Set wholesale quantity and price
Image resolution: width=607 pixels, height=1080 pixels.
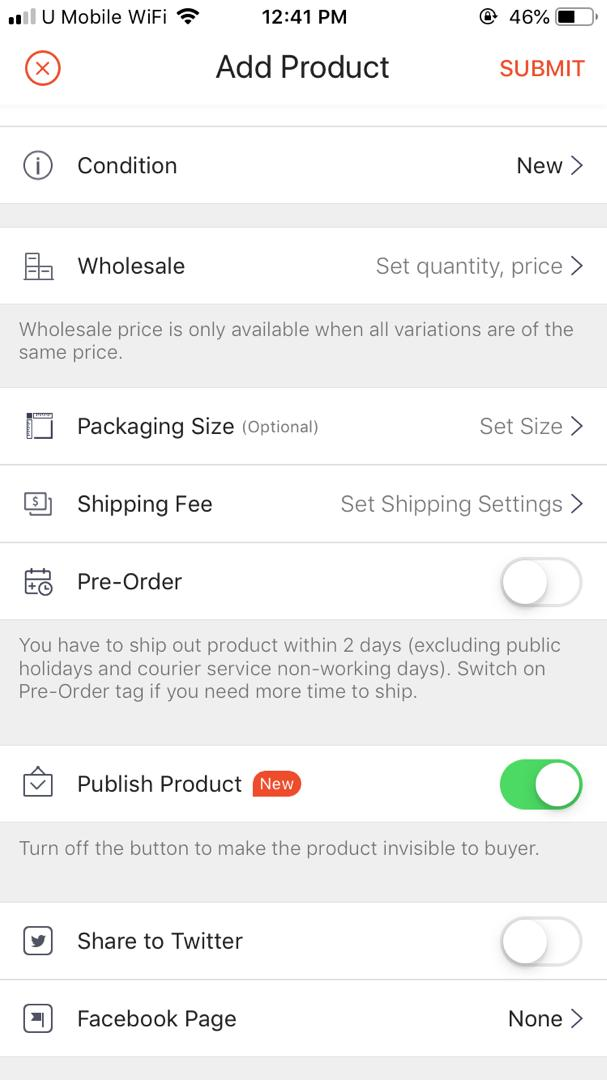click(x=303, y=266)
